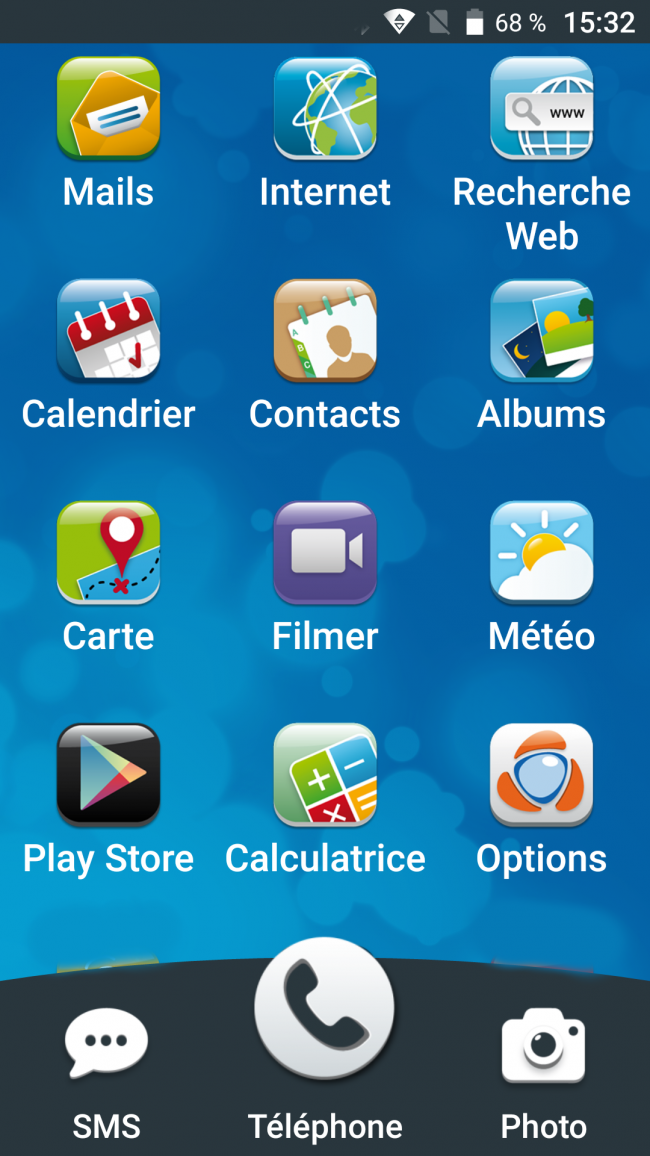
Task: Open Contacts
Action: 325,331
